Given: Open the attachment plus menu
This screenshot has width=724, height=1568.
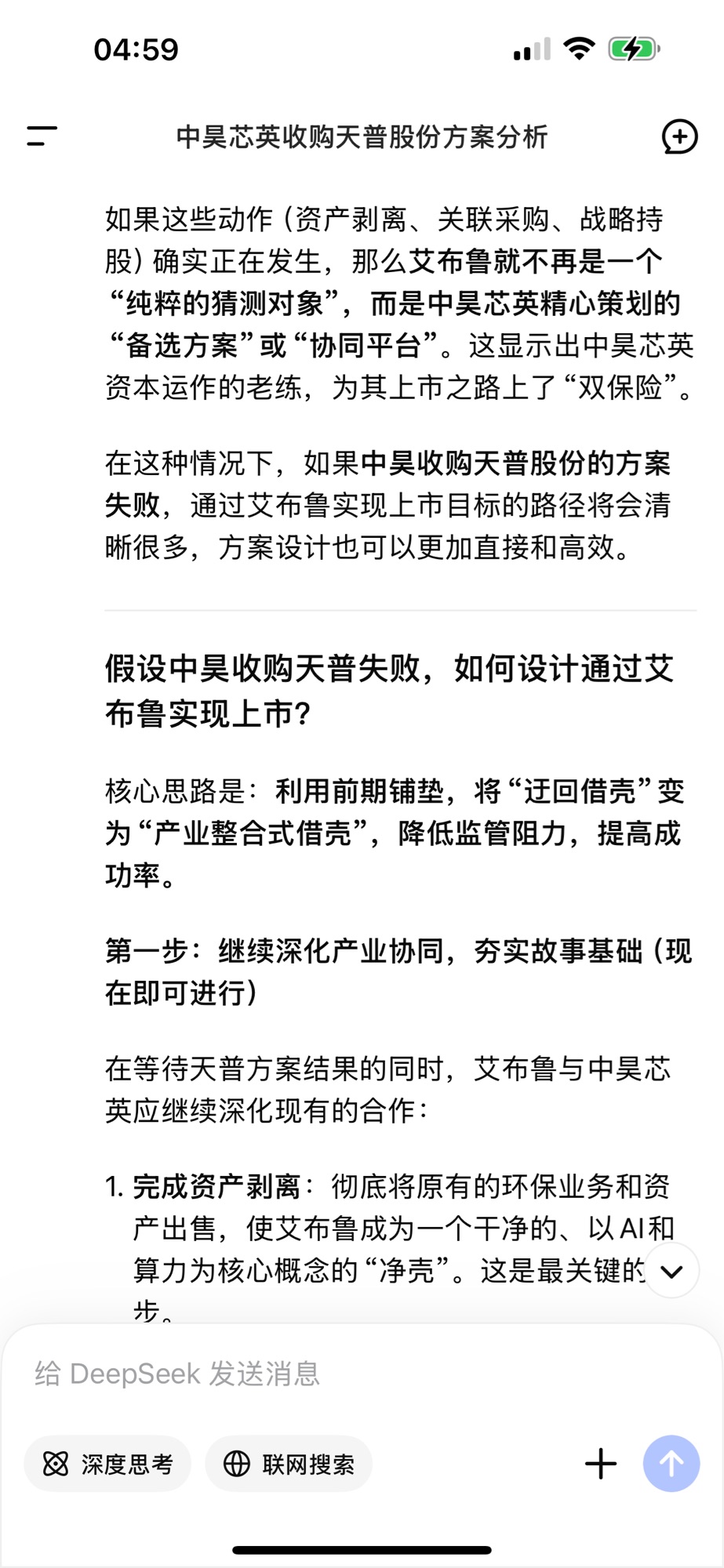Looking at the screenshot, I should (601, 1464).
